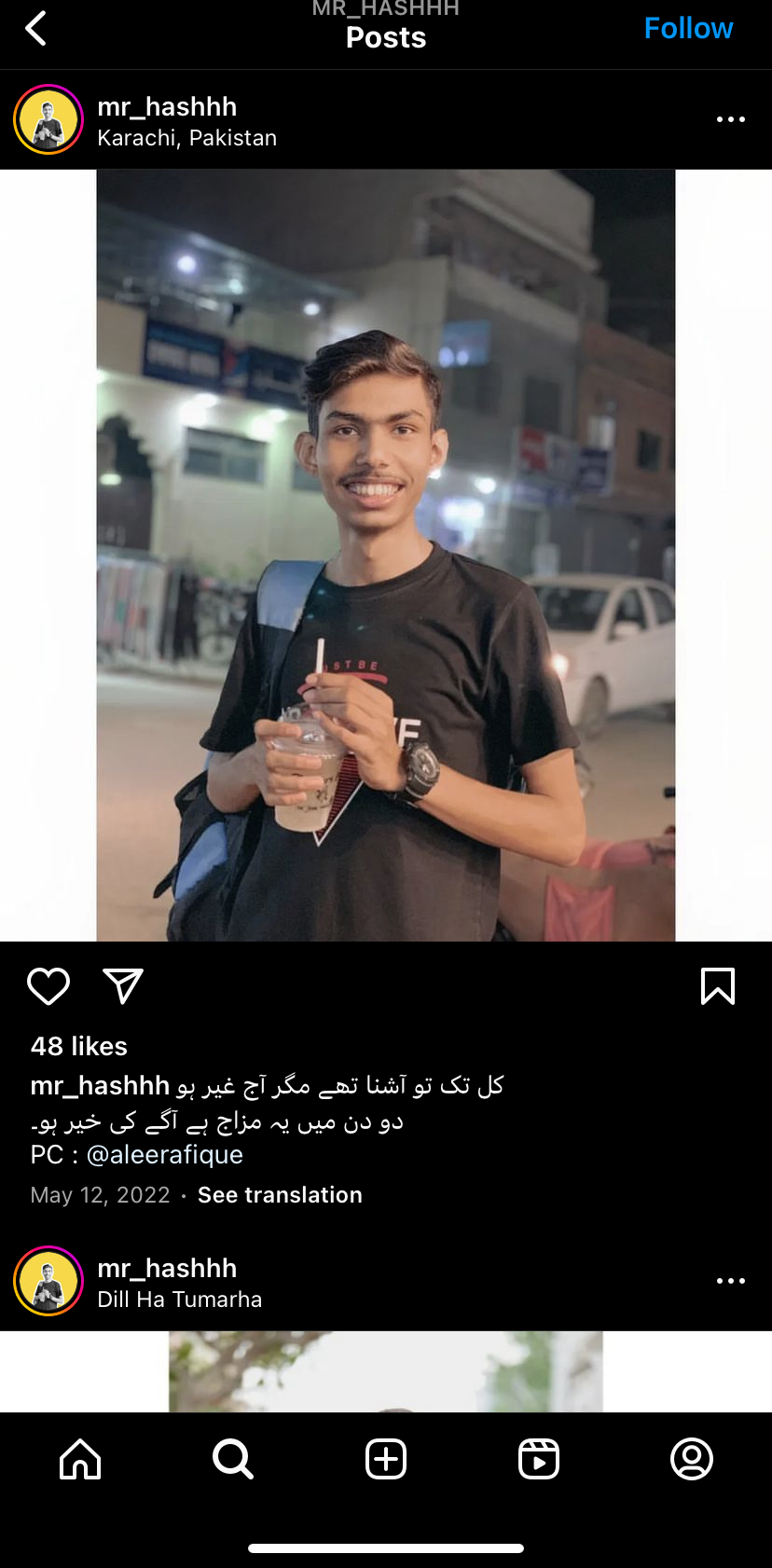
Task: Open options menu for Dill Ha Tumarha post
Action: 731,1281
